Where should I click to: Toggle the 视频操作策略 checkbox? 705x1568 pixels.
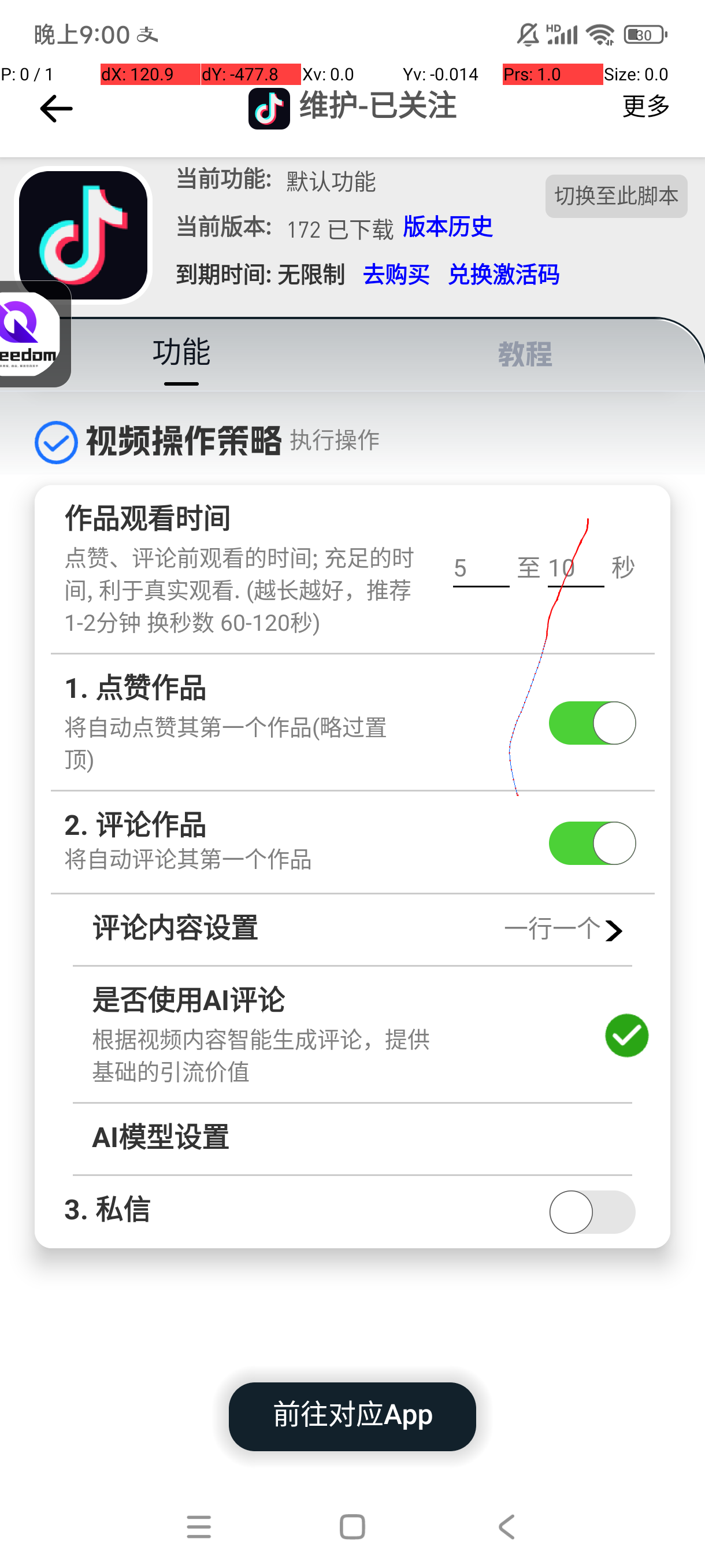(56, 442)
